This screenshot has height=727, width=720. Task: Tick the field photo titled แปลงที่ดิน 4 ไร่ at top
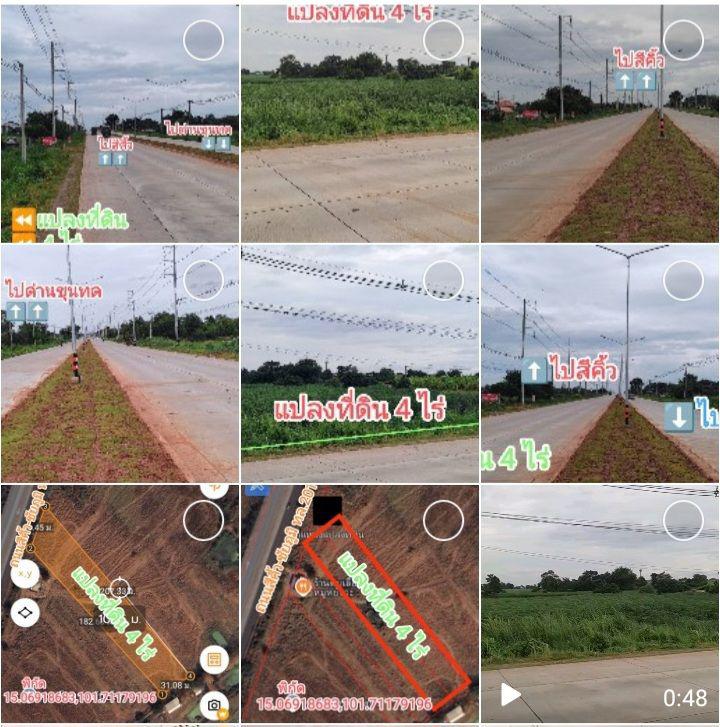443,40
